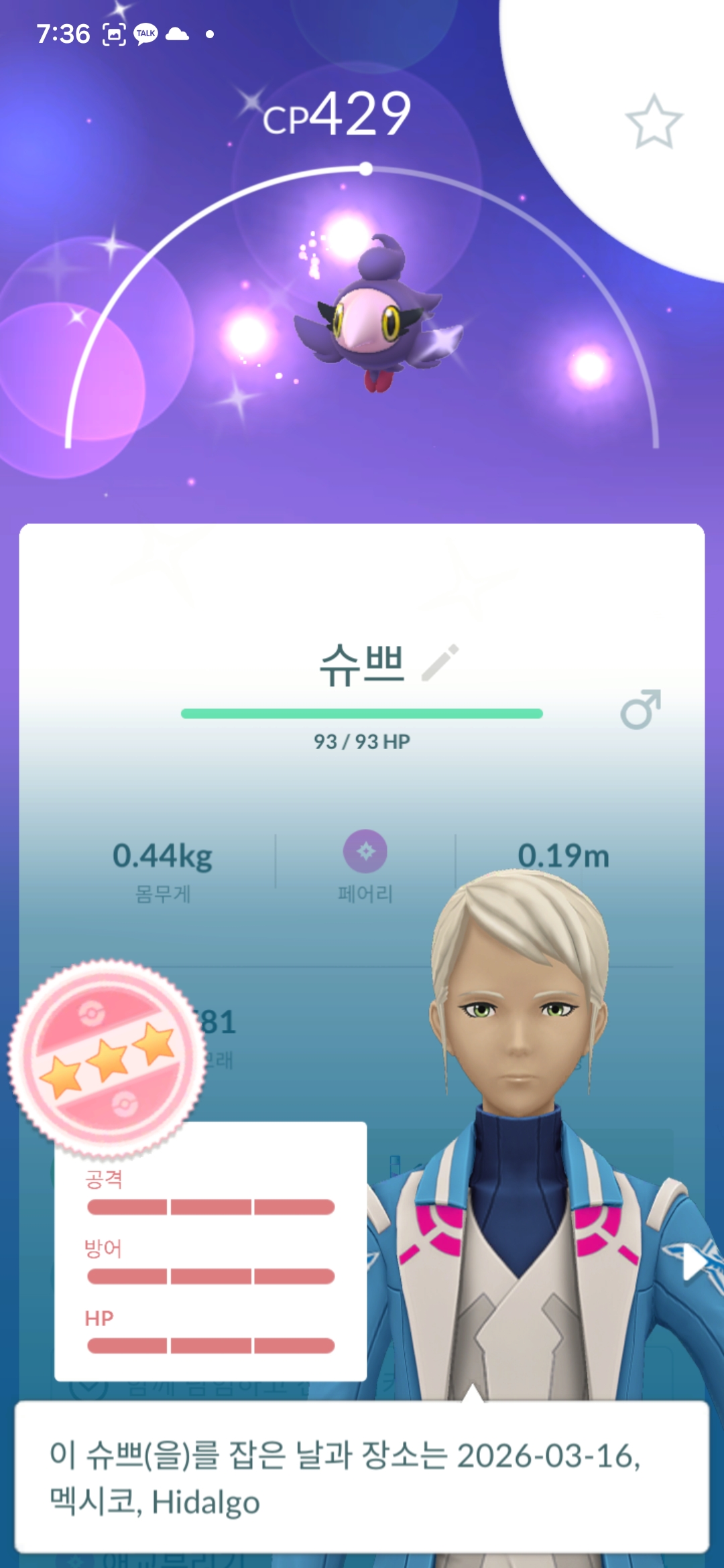Mark 슈쁘 as a favorite with the star

(654, 122)
